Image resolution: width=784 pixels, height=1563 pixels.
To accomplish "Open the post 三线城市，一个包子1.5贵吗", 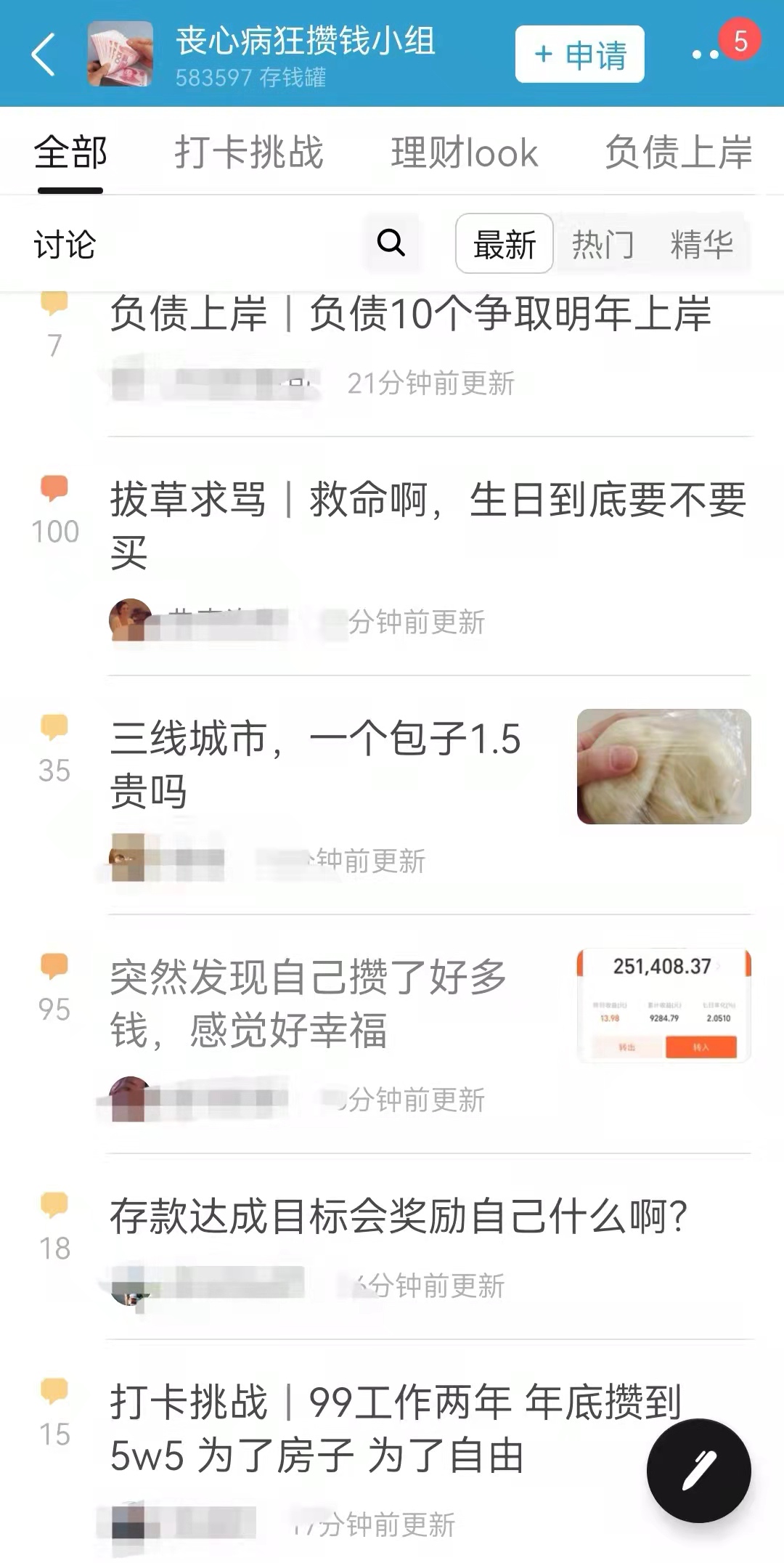I will pos(316,764).
